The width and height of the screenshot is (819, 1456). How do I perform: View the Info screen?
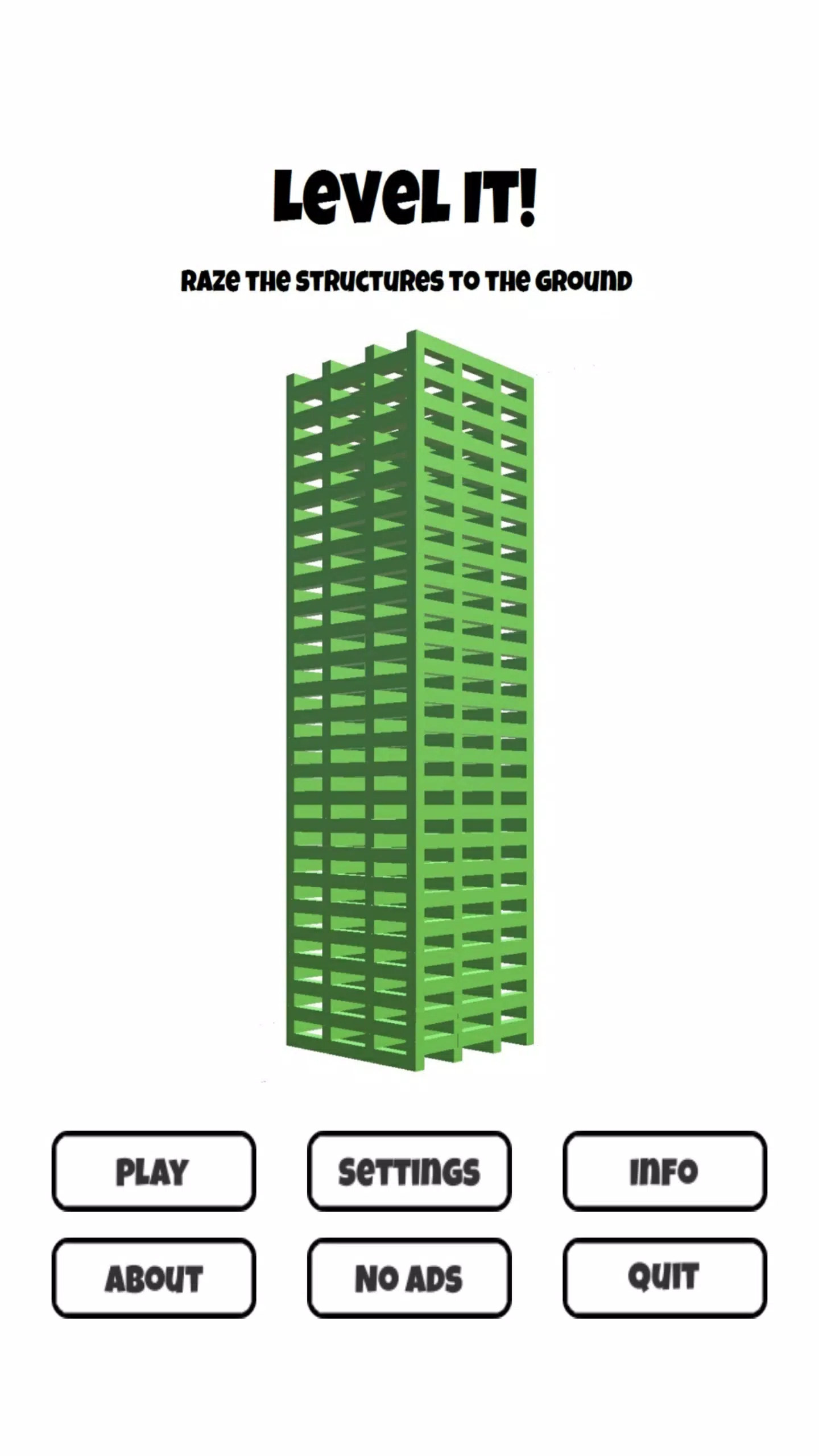tap(664, 1172)
